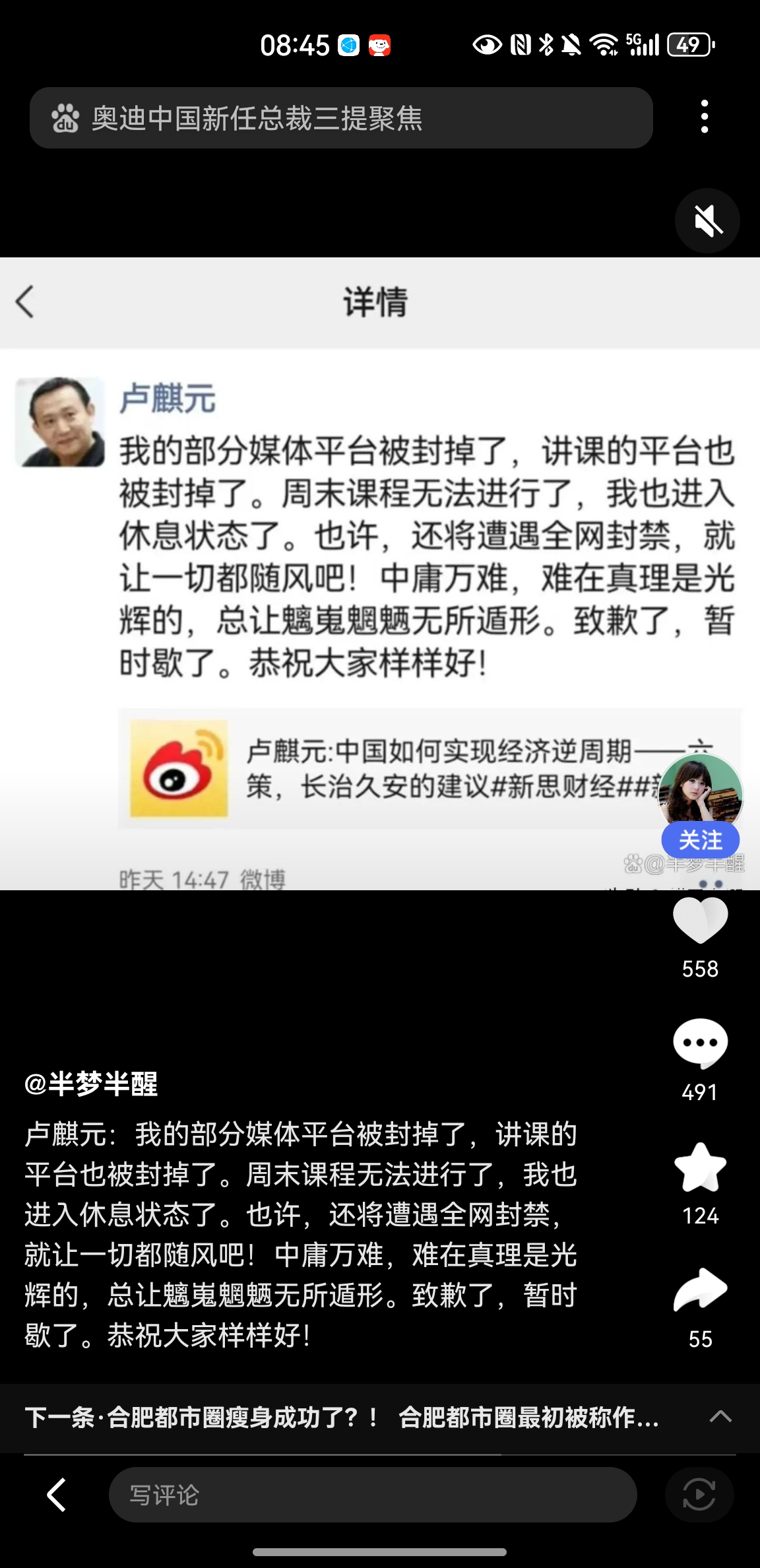Share this video with the arrow icon
Screen dimensions: 760x1568
[x=700, y=1290]
